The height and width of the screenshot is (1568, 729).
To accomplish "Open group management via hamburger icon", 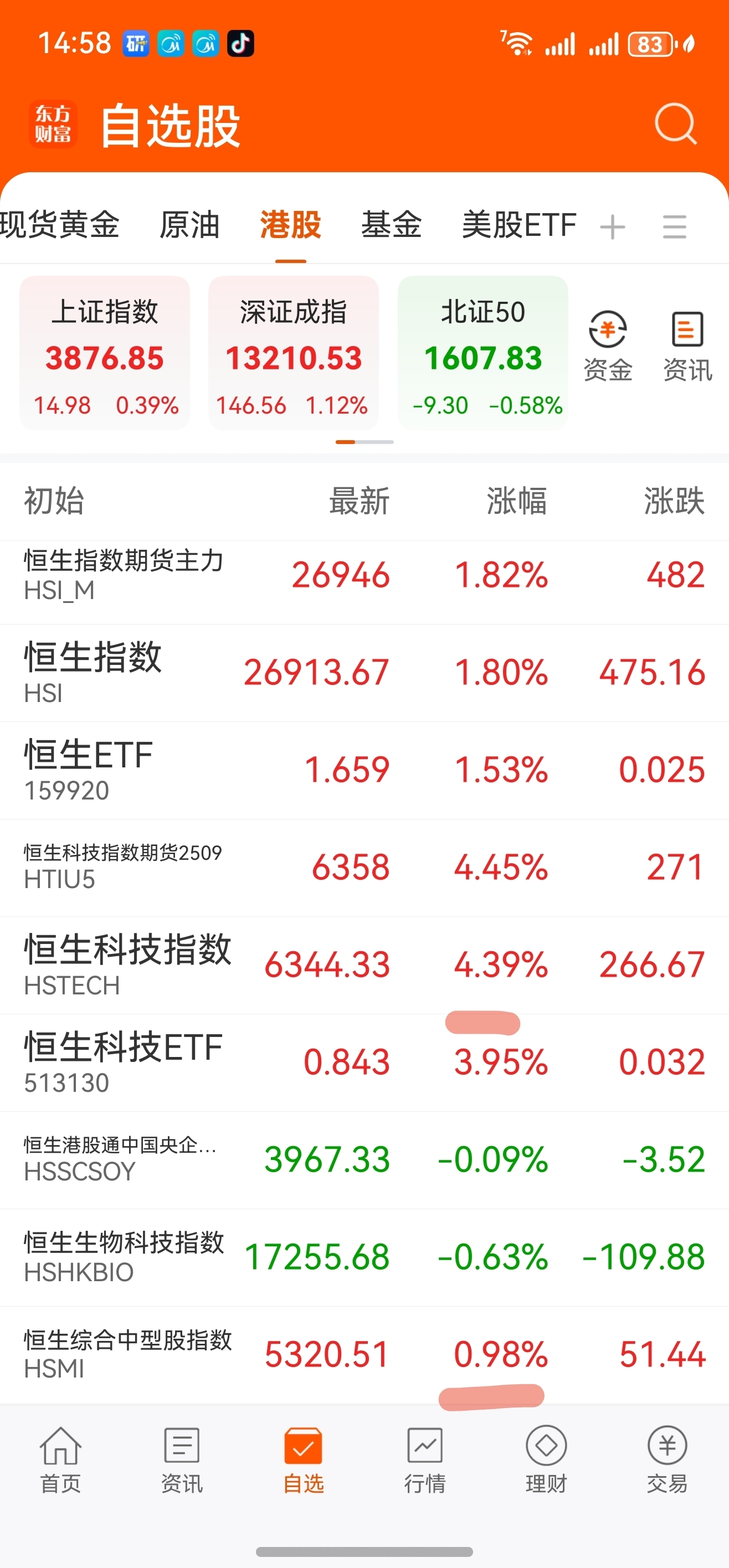I will coord(674,226).
